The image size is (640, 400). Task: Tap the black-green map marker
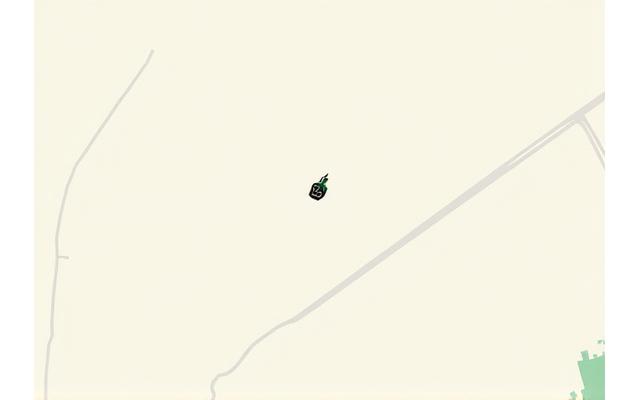(x=319, y=188)
